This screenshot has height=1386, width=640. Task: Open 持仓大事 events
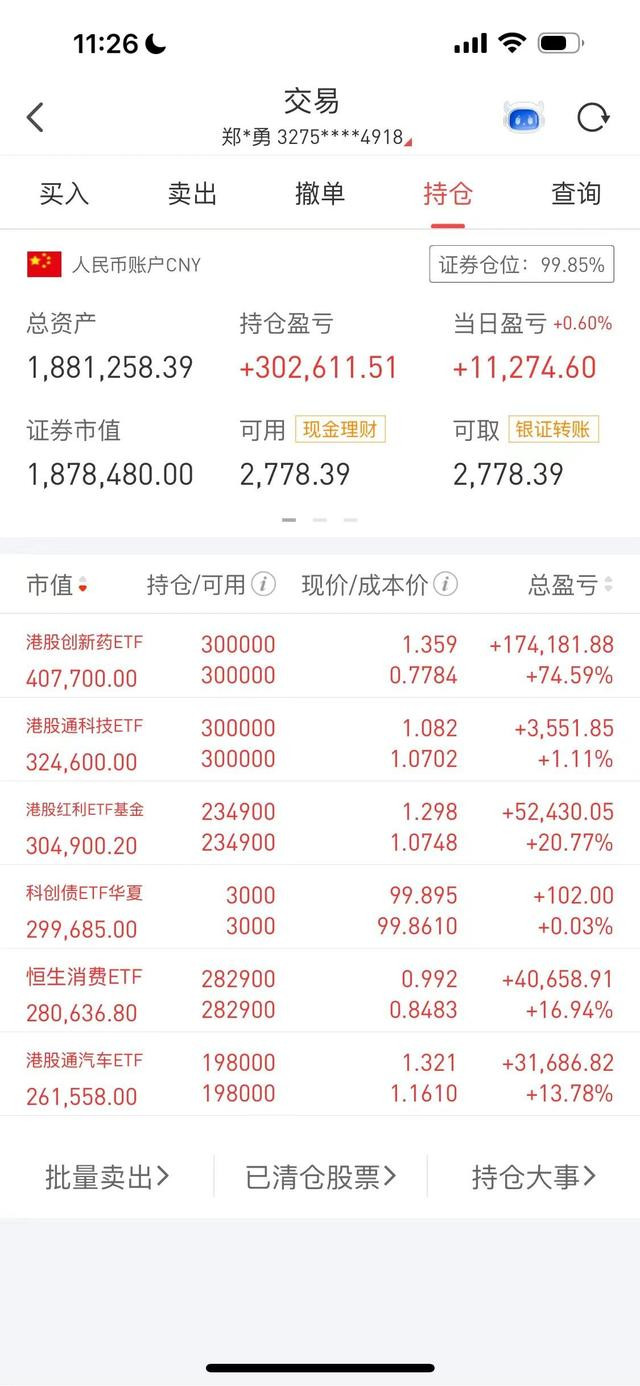click(534, 1177)
